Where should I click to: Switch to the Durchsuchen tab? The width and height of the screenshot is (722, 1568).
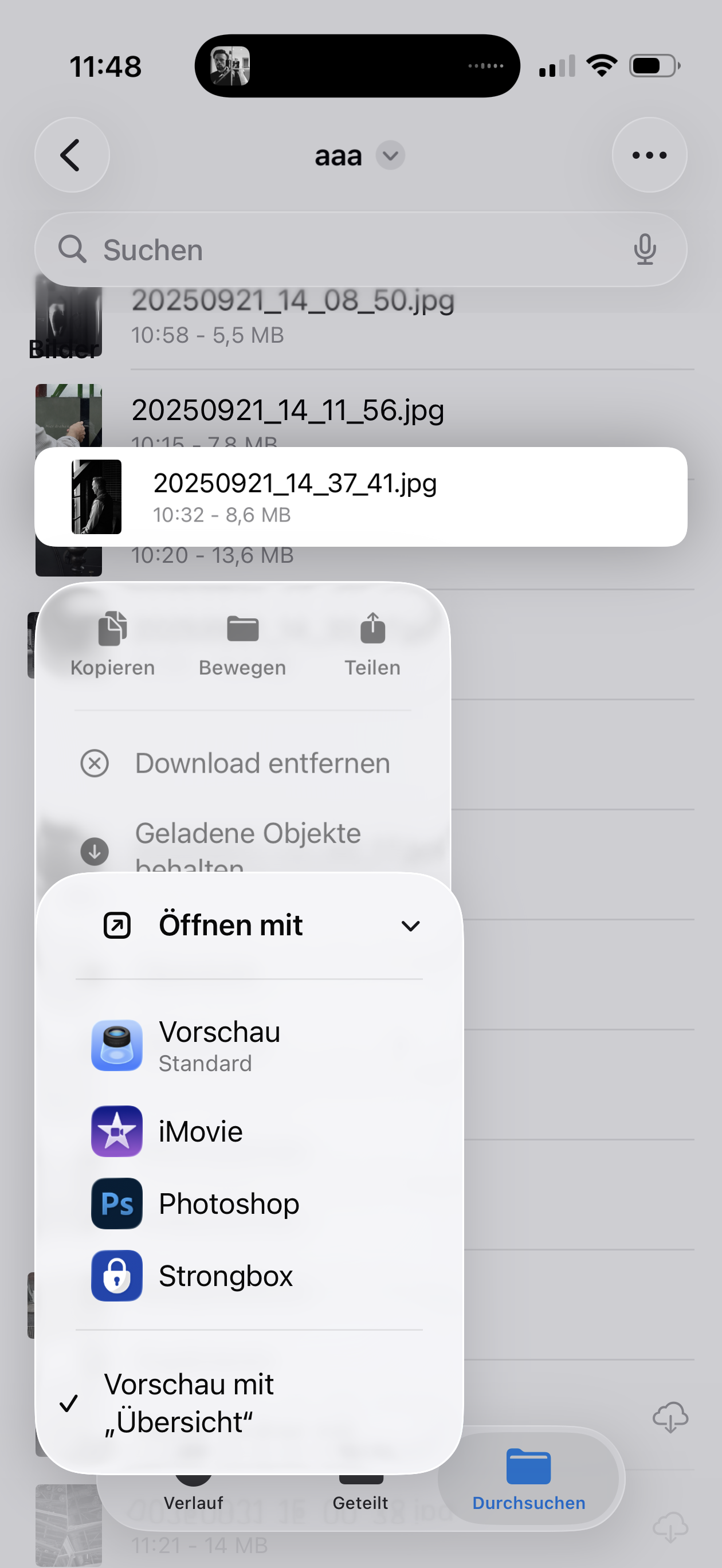528,1479
